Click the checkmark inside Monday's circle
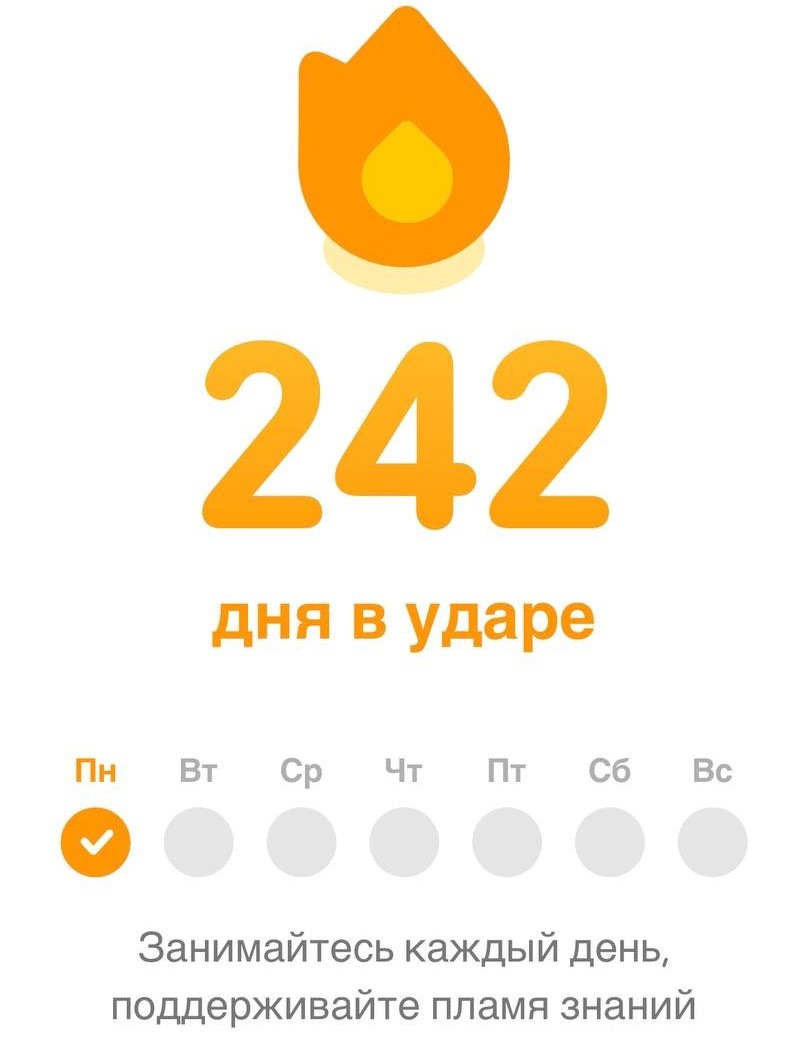This screenshot has width=808, height=1050. [97, 843]
